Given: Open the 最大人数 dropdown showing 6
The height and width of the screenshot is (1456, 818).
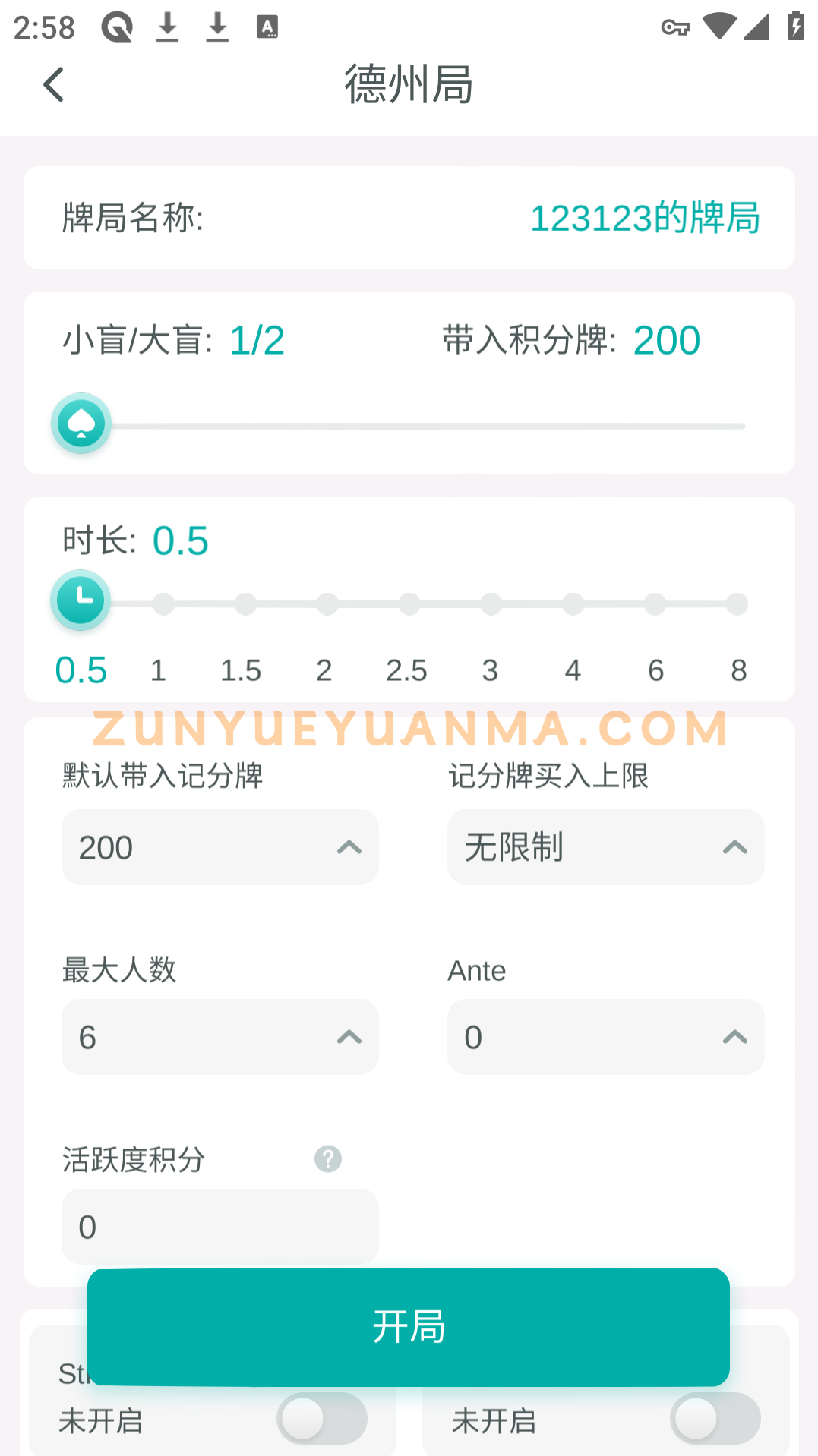Looking at the screenshot, I should (x=220, y=1037).
